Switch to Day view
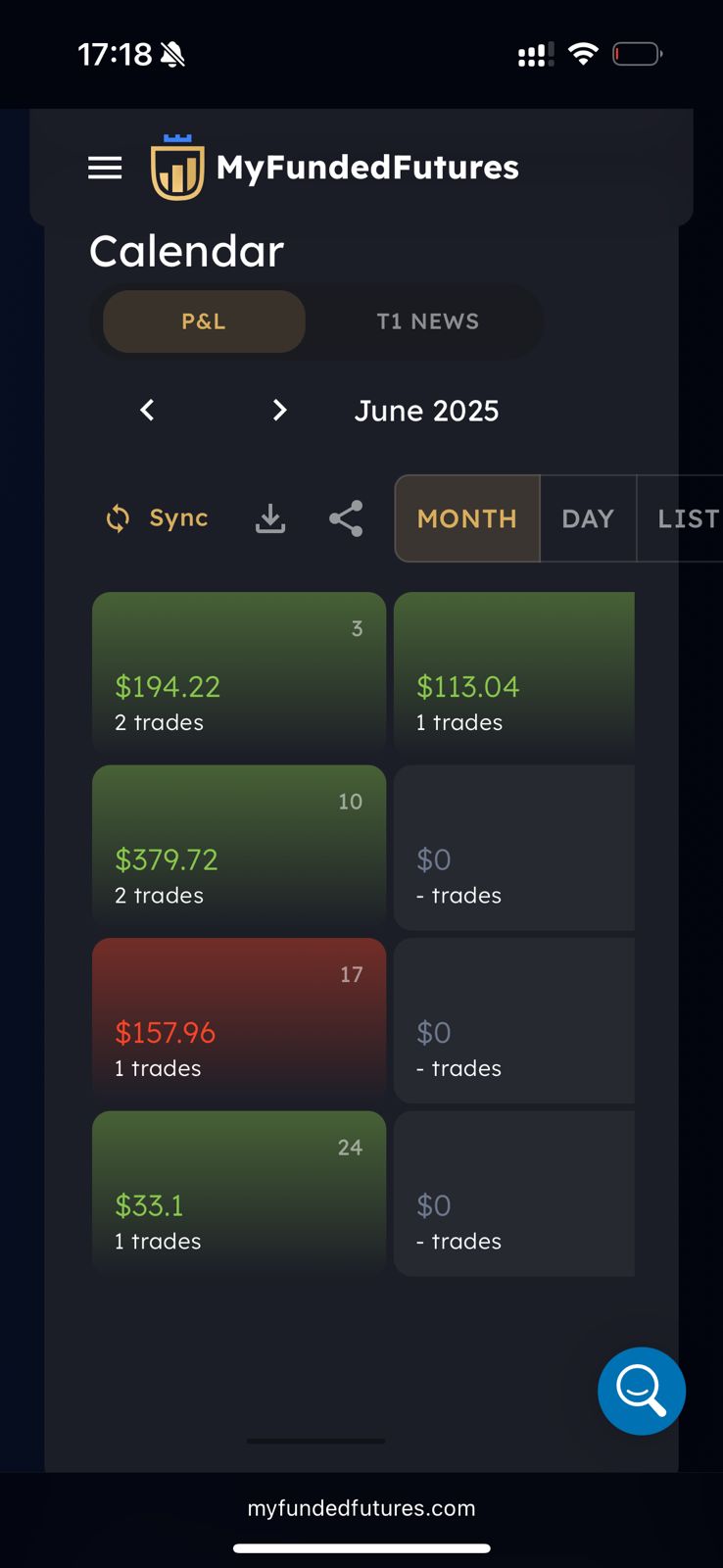 [x=588, y=518]
